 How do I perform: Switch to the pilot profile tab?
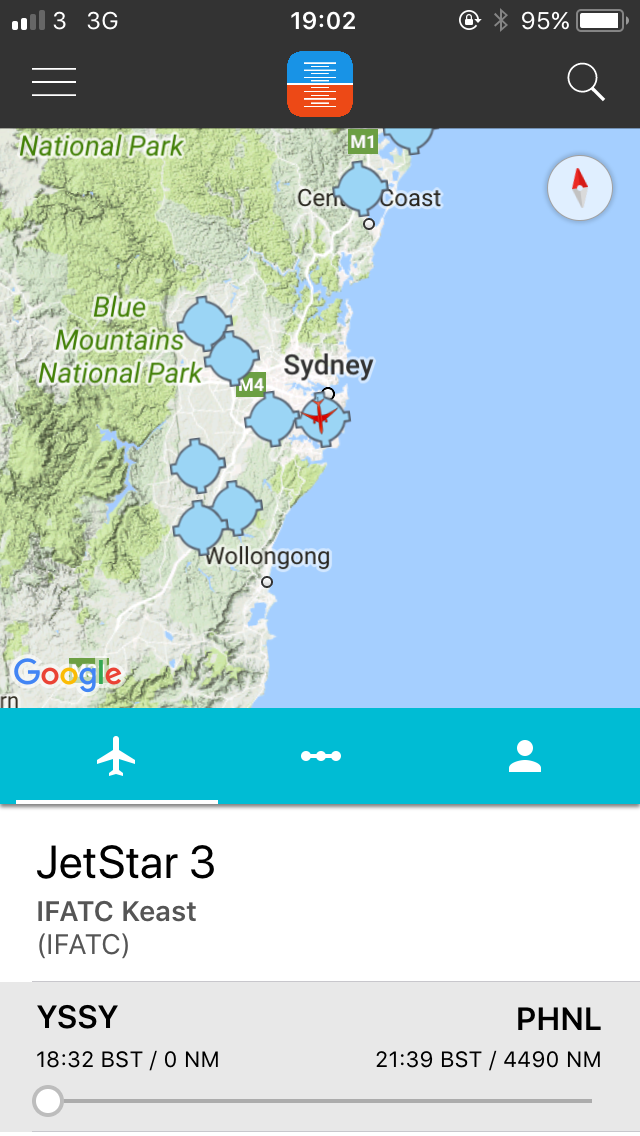[x=524, y=756]
